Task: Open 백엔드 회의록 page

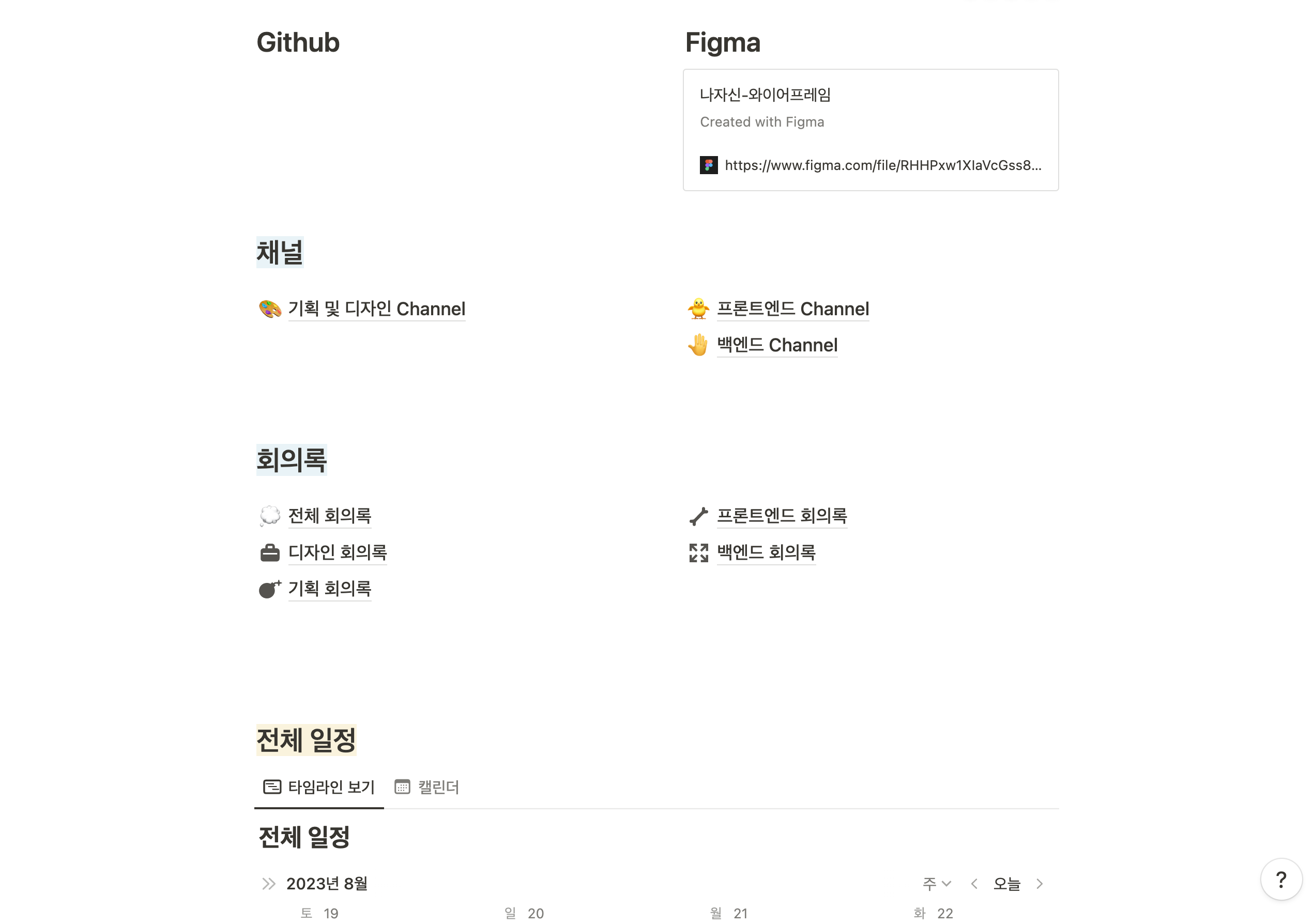Action: [766, 552]
